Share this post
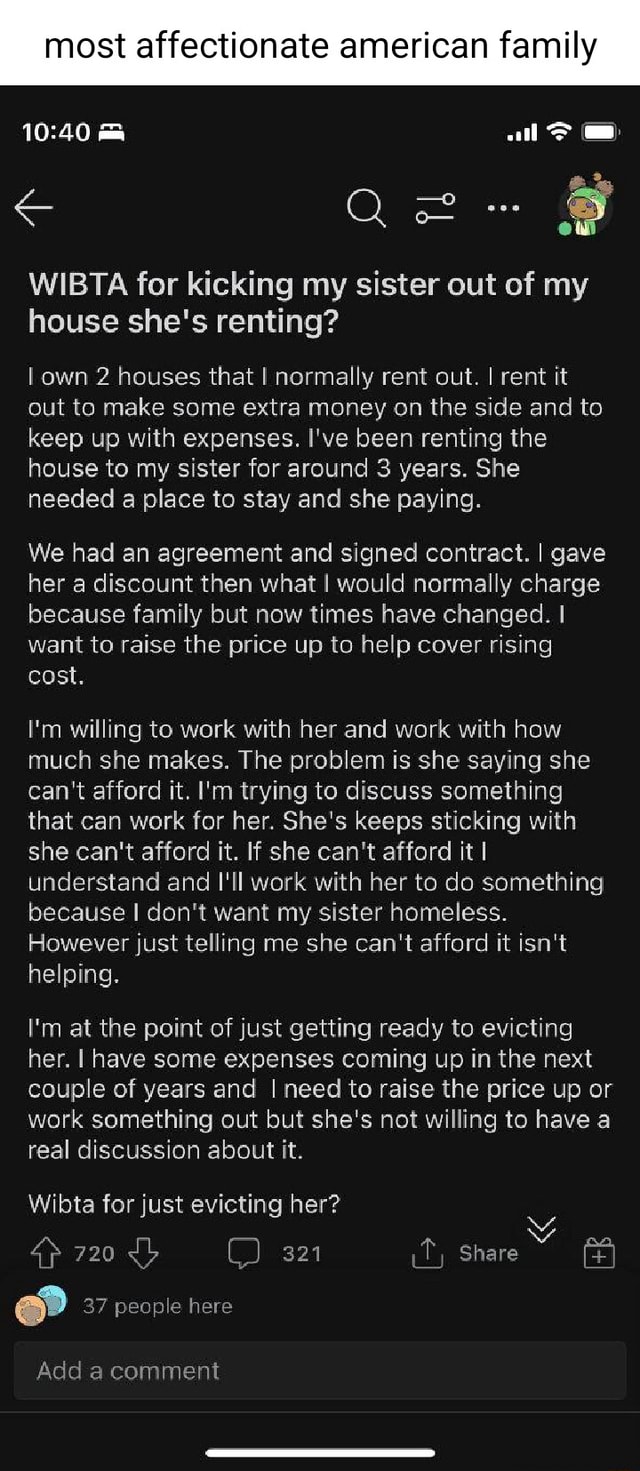Screen dimensions: 640x1471 pos(467,1253)
